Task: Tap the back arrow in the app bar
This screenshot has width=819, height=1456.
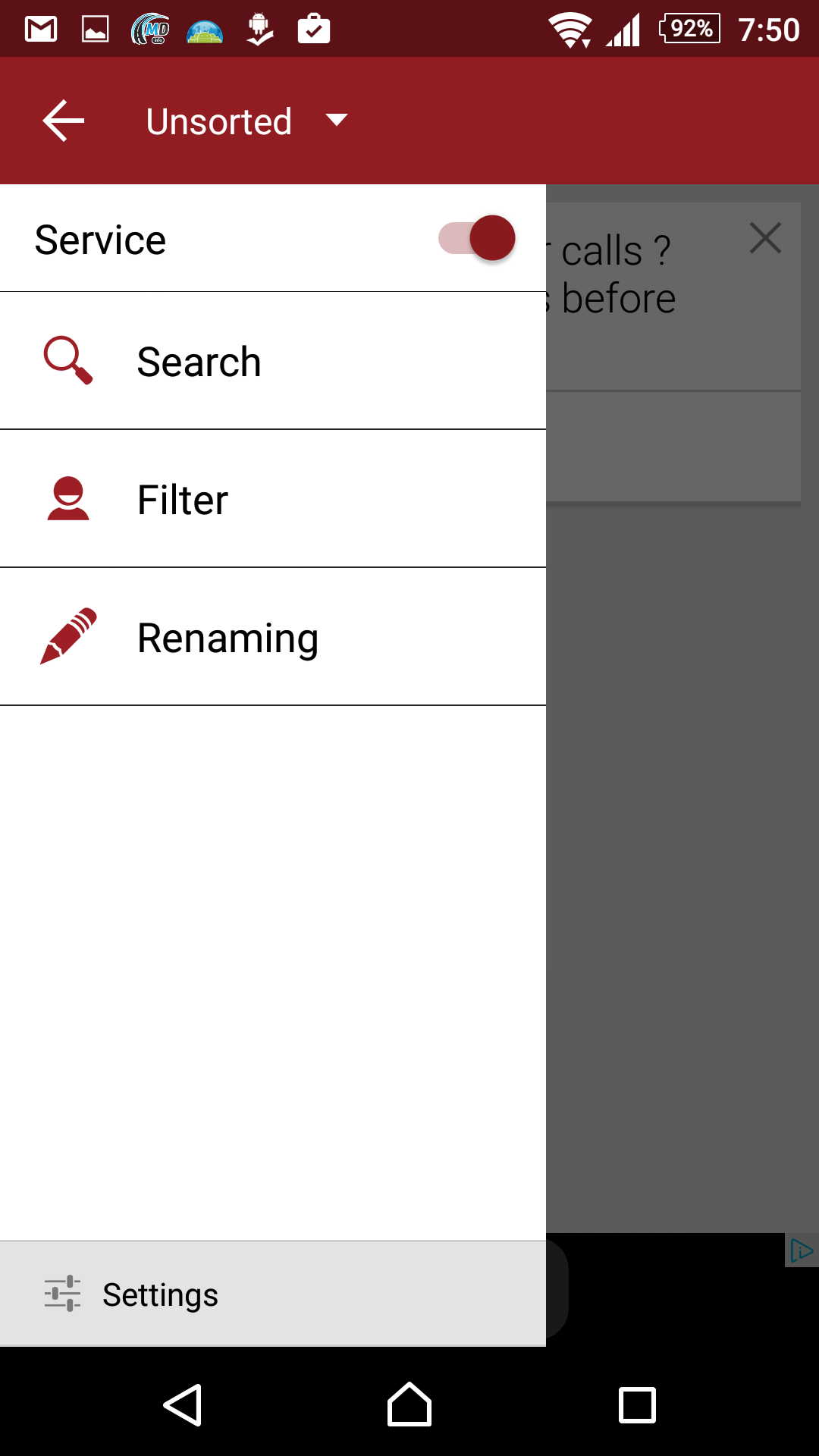Action: 64,121
